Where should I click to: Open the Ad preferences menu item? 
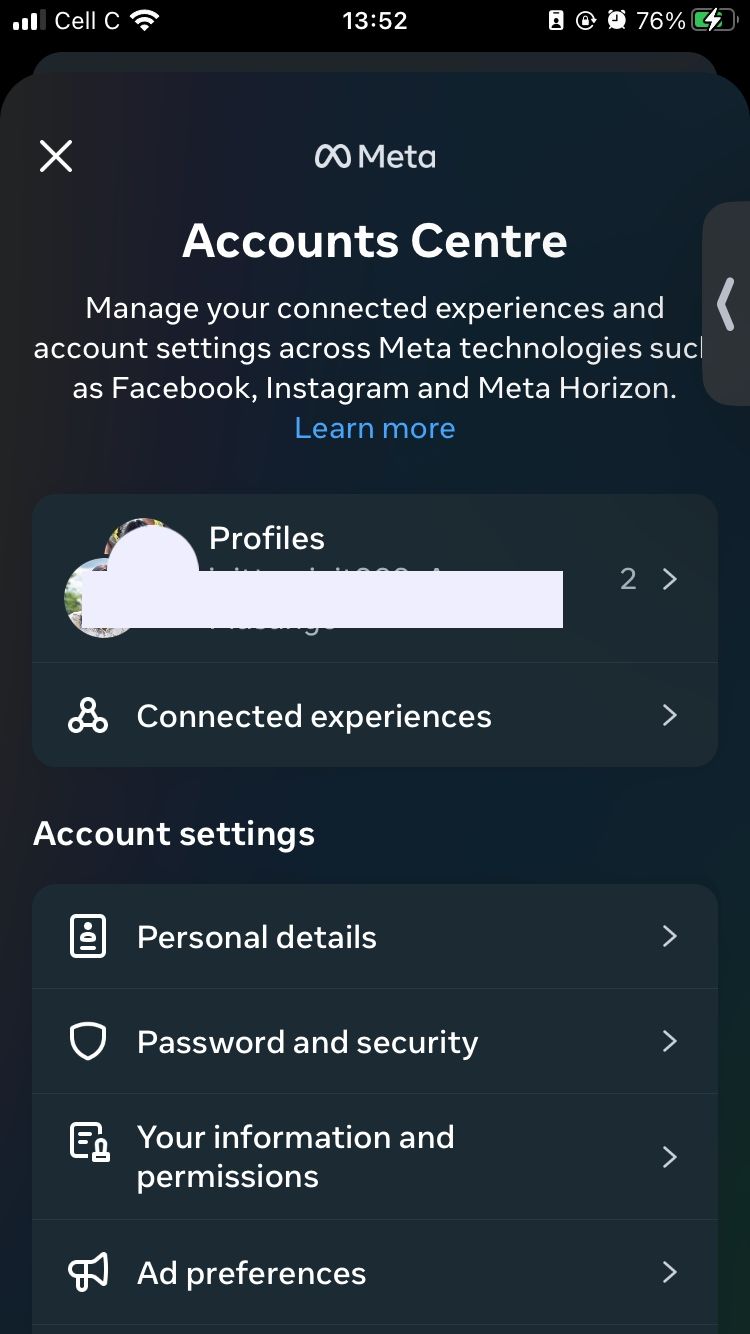251,1272
